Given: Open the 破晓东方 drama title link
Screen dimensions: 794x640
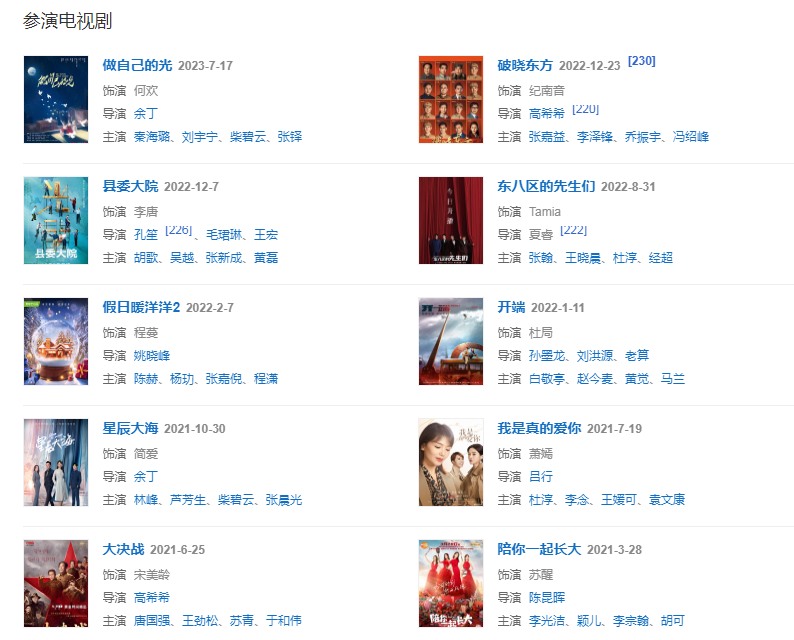Looking at the screenshot, I should [524, 65].
